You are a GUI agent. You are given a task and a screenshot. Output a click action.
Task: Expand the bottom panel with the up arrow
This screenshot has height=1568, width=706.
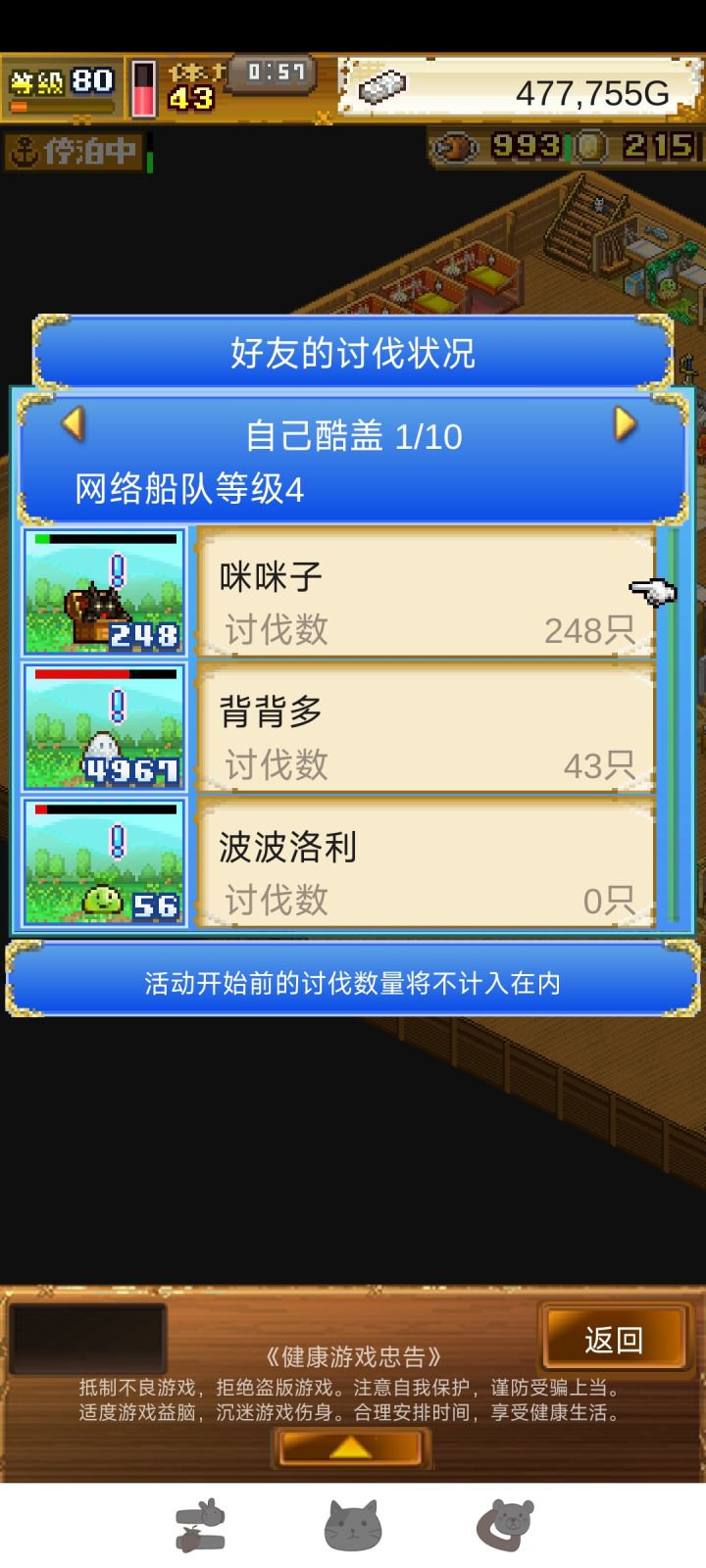(351, 1447)
